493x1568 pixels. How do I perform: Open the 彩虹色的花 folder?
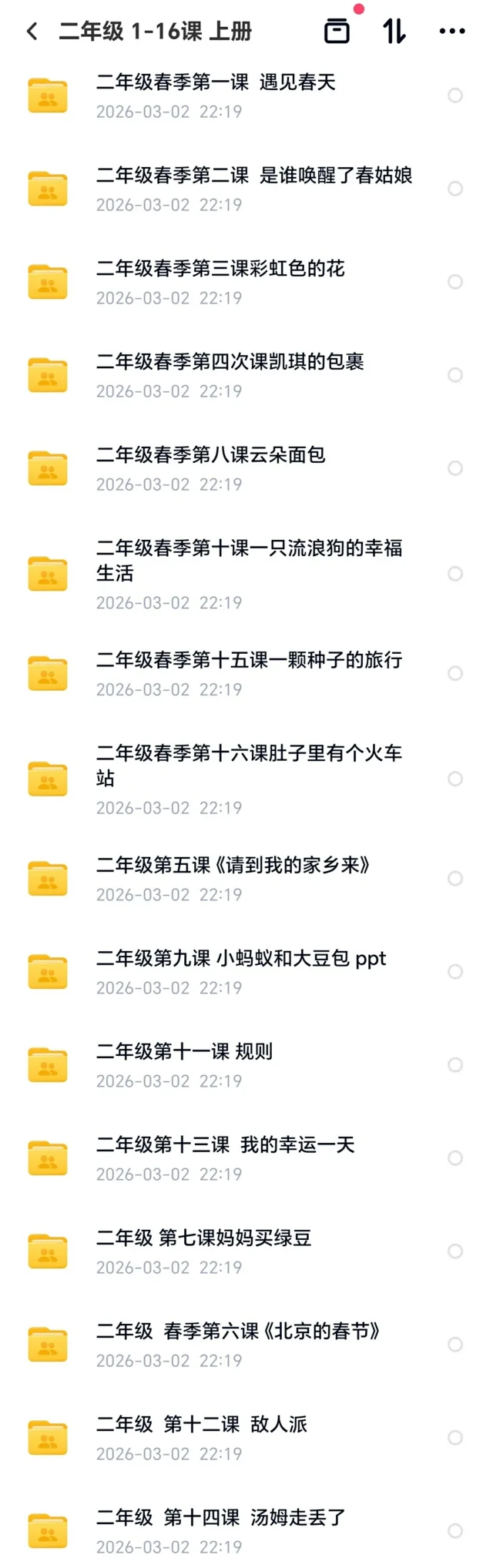[220, 269]
